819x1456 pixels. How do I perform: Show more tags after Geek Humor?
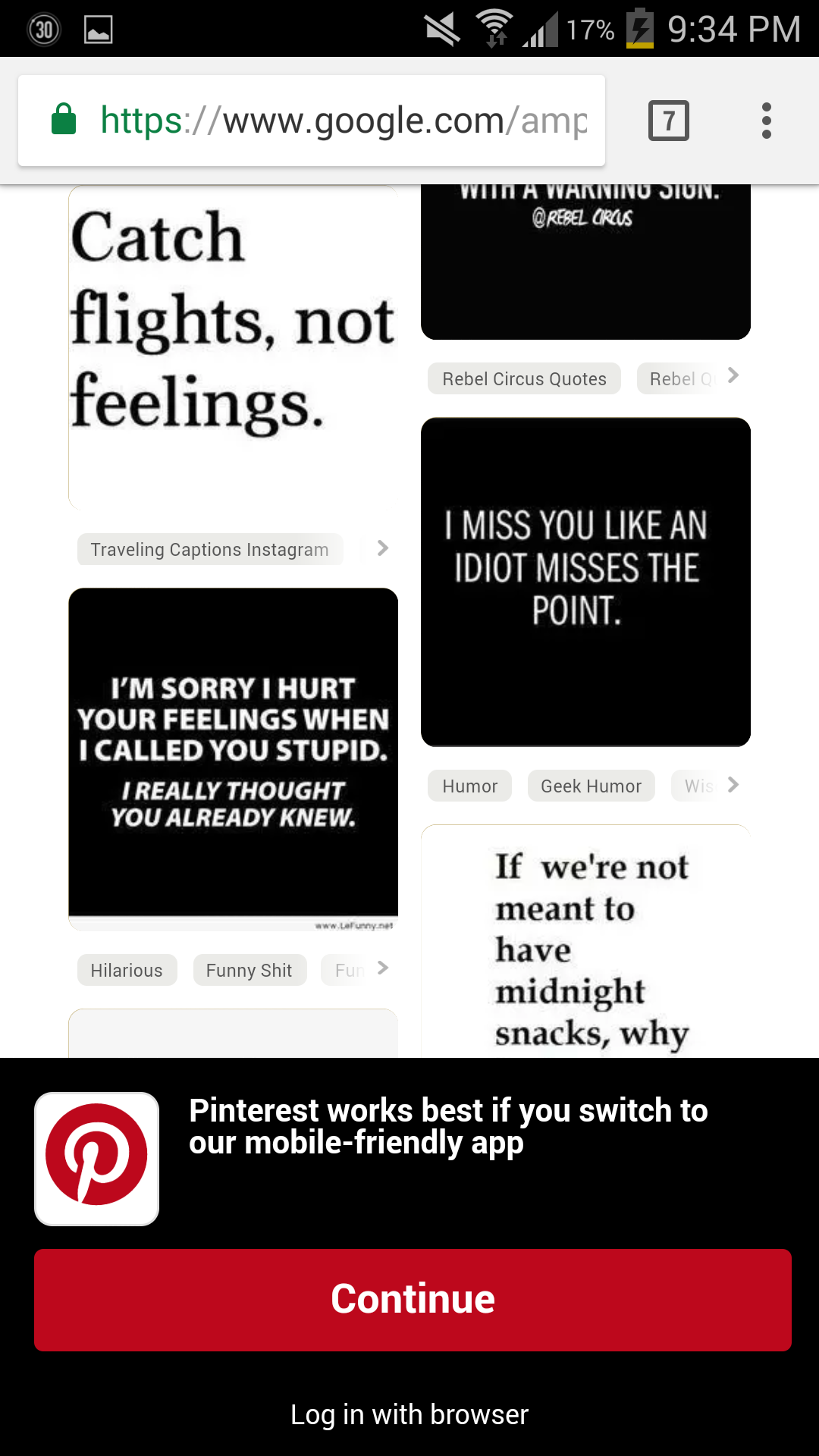tap(733, 785)
